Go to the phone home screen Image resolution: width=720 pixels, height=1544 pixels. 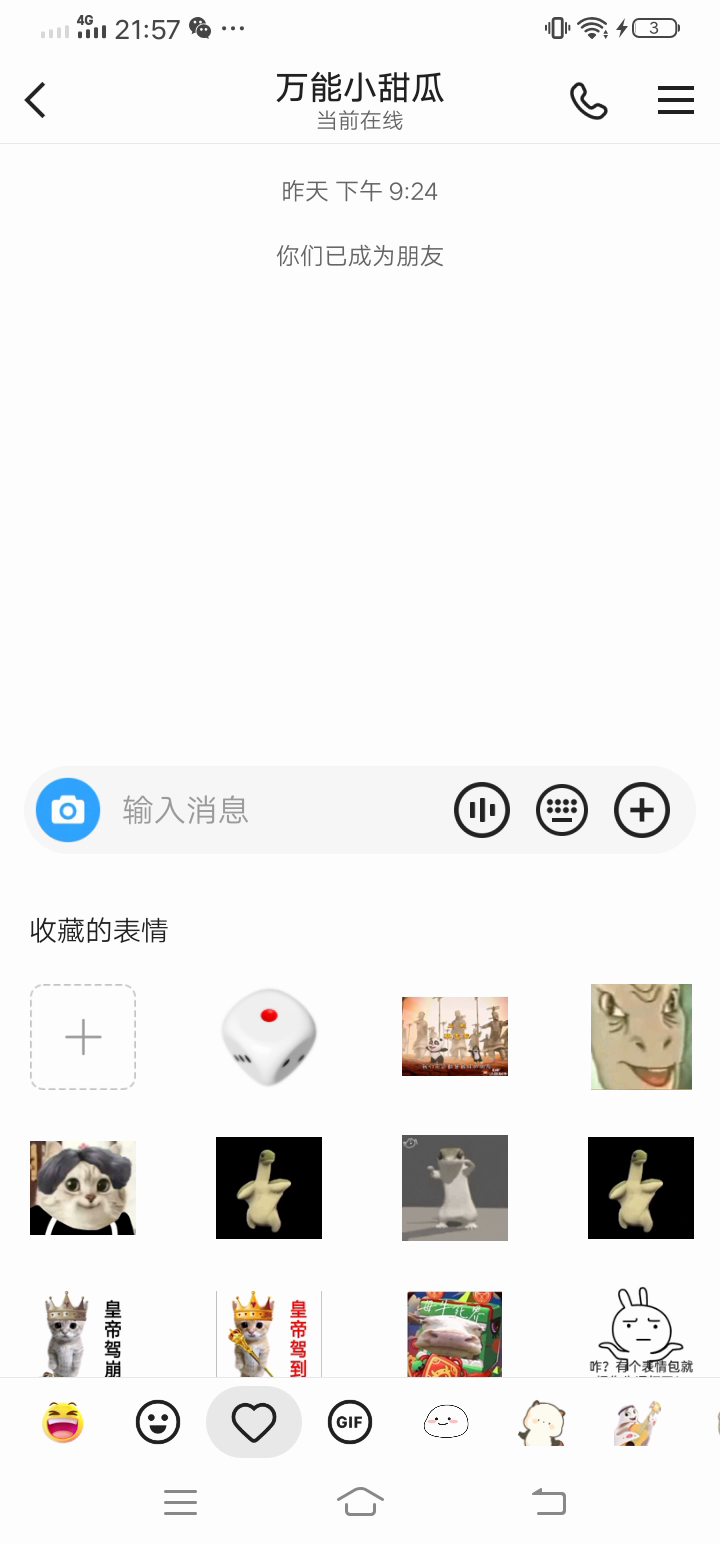pyautogui.click(x=360, y=1501)
